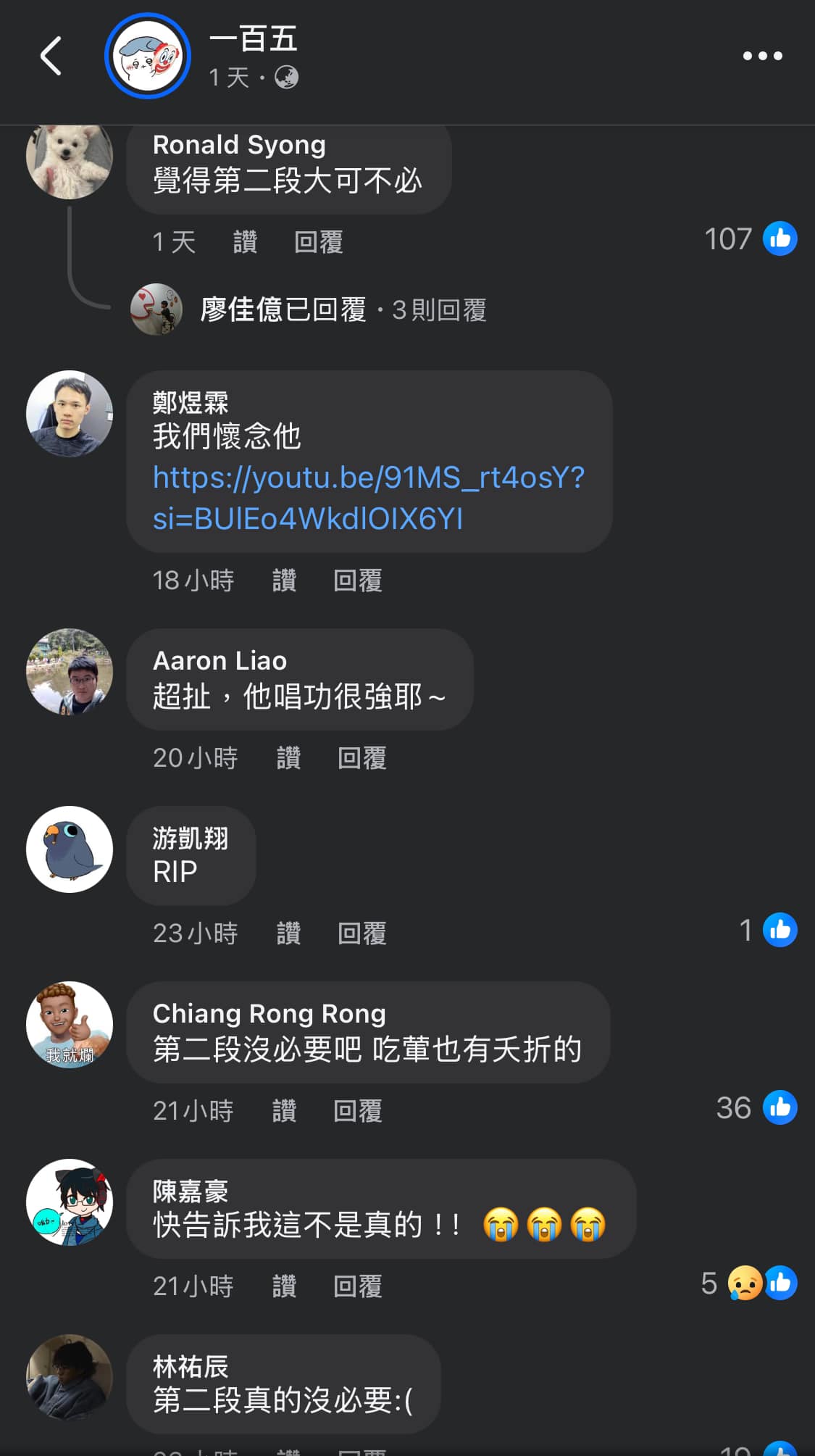Like 陳嘉豪's comment
The image size is (815, 1456).
pos(284,1286)
